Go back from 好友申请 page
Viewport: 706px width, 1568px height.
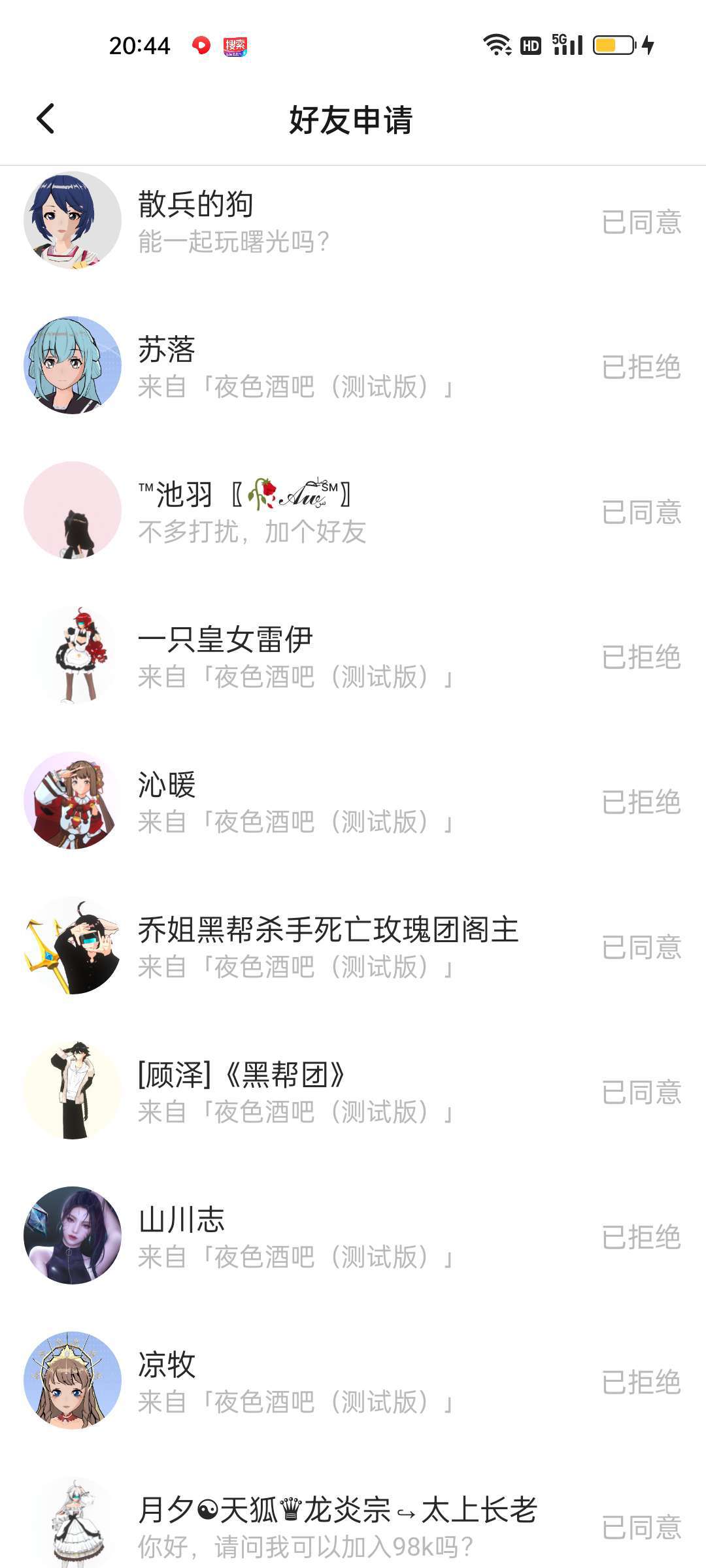[x=45, y=119]
